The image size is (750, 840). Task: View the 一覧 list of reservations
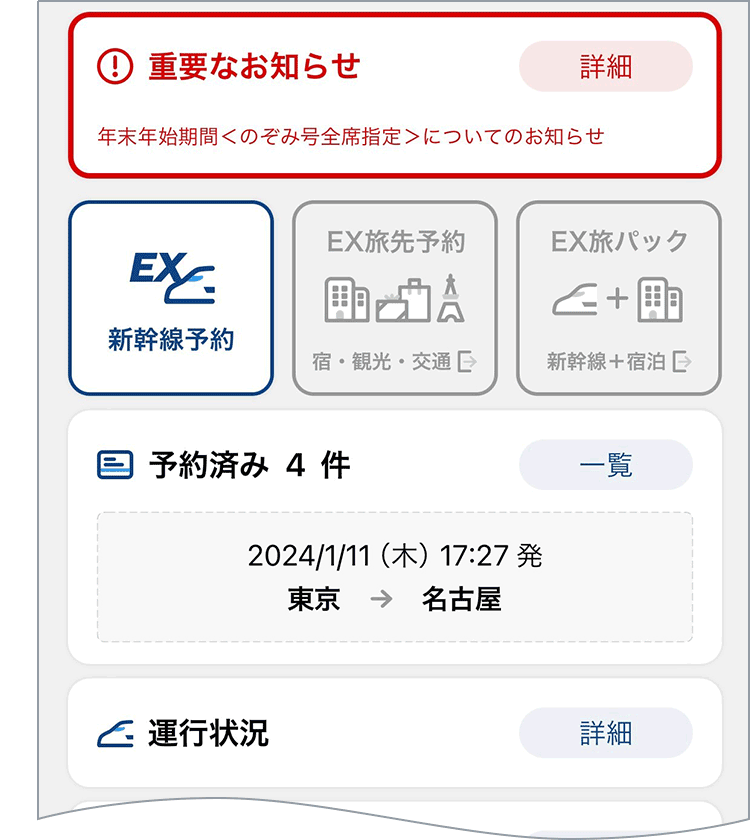[605, 466]
